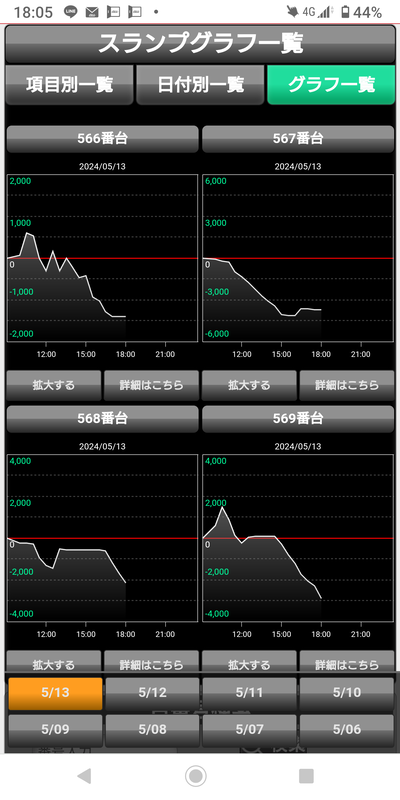Open recent apps with the square button

pyautogui.click(x=306, y=776)
